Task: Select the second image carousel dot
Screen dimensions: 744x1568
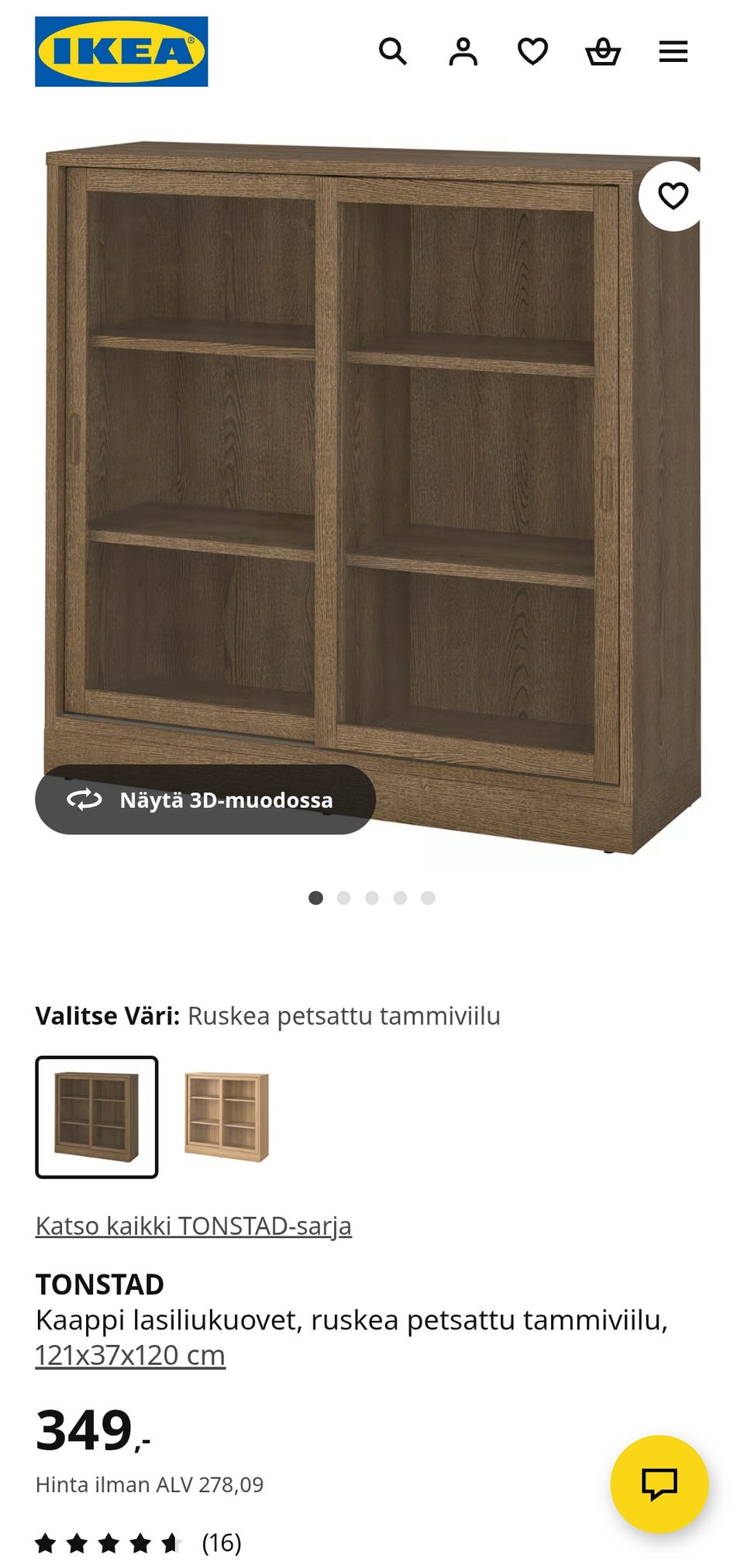Action: pyautogui.click(x=342, y=898)
